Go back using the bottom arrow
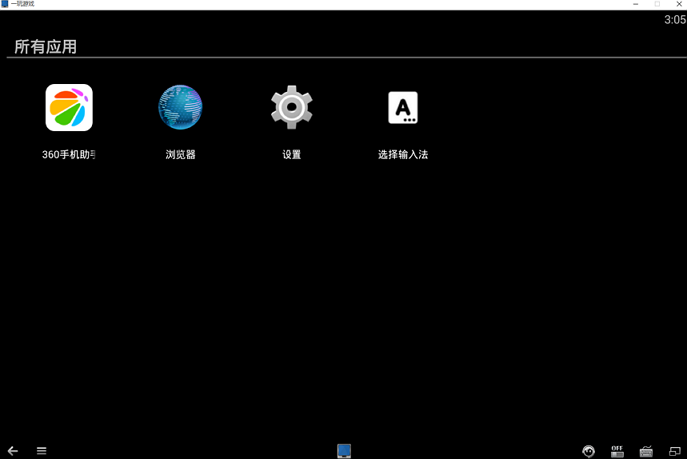 click(x=13, y=451)
